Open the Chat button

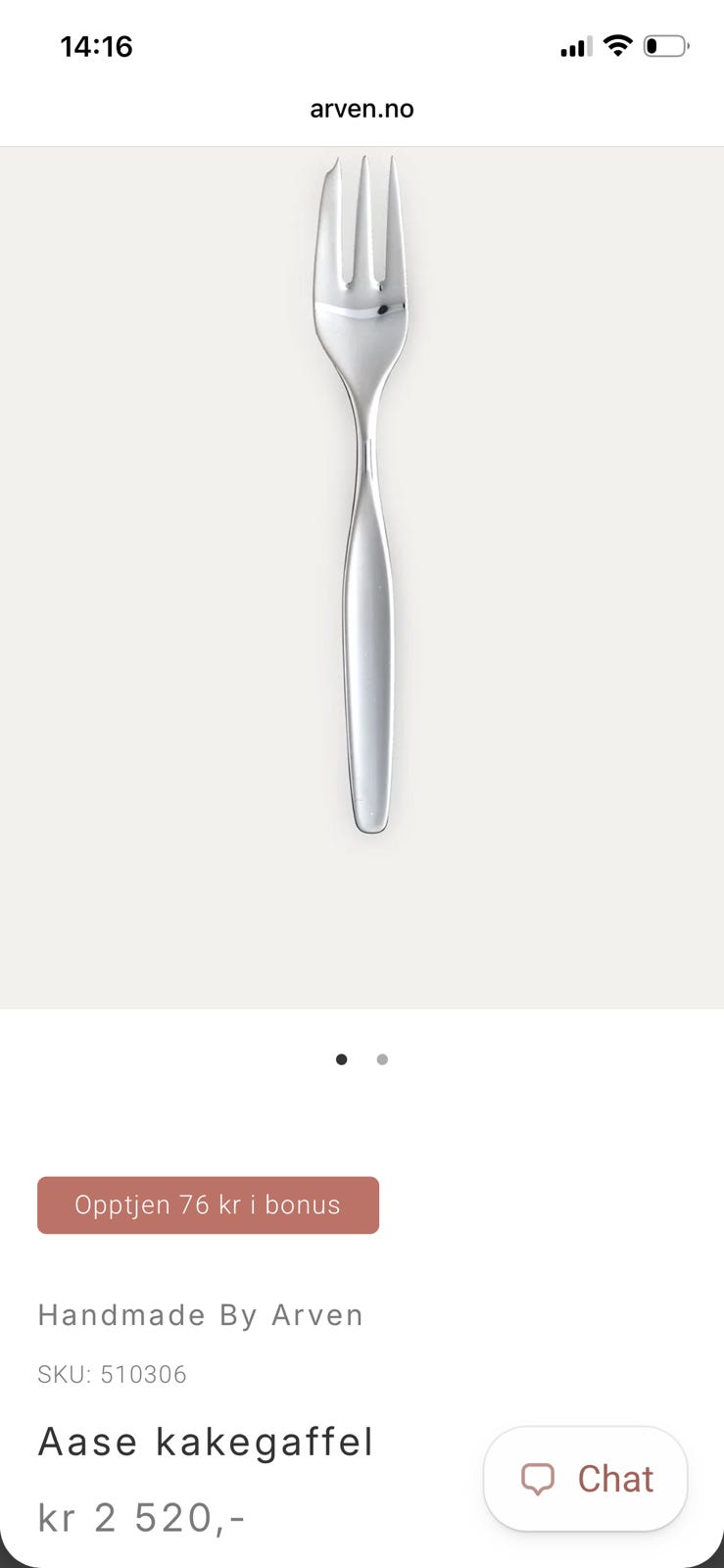pos(585,1479)
